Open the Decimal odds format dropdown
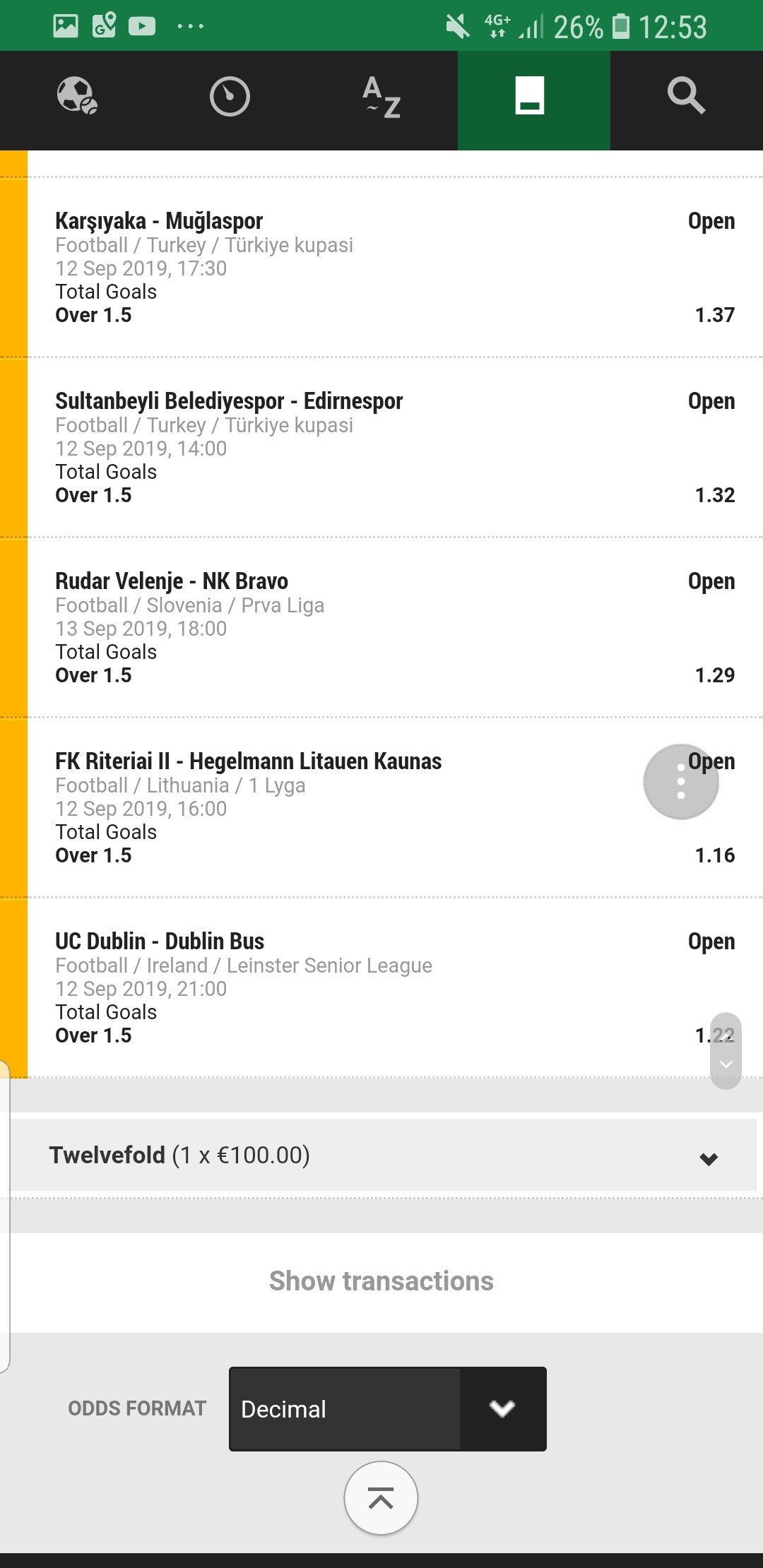Image resolution: width=763 pixels, height=1568 pixels. coord(387,1409)
